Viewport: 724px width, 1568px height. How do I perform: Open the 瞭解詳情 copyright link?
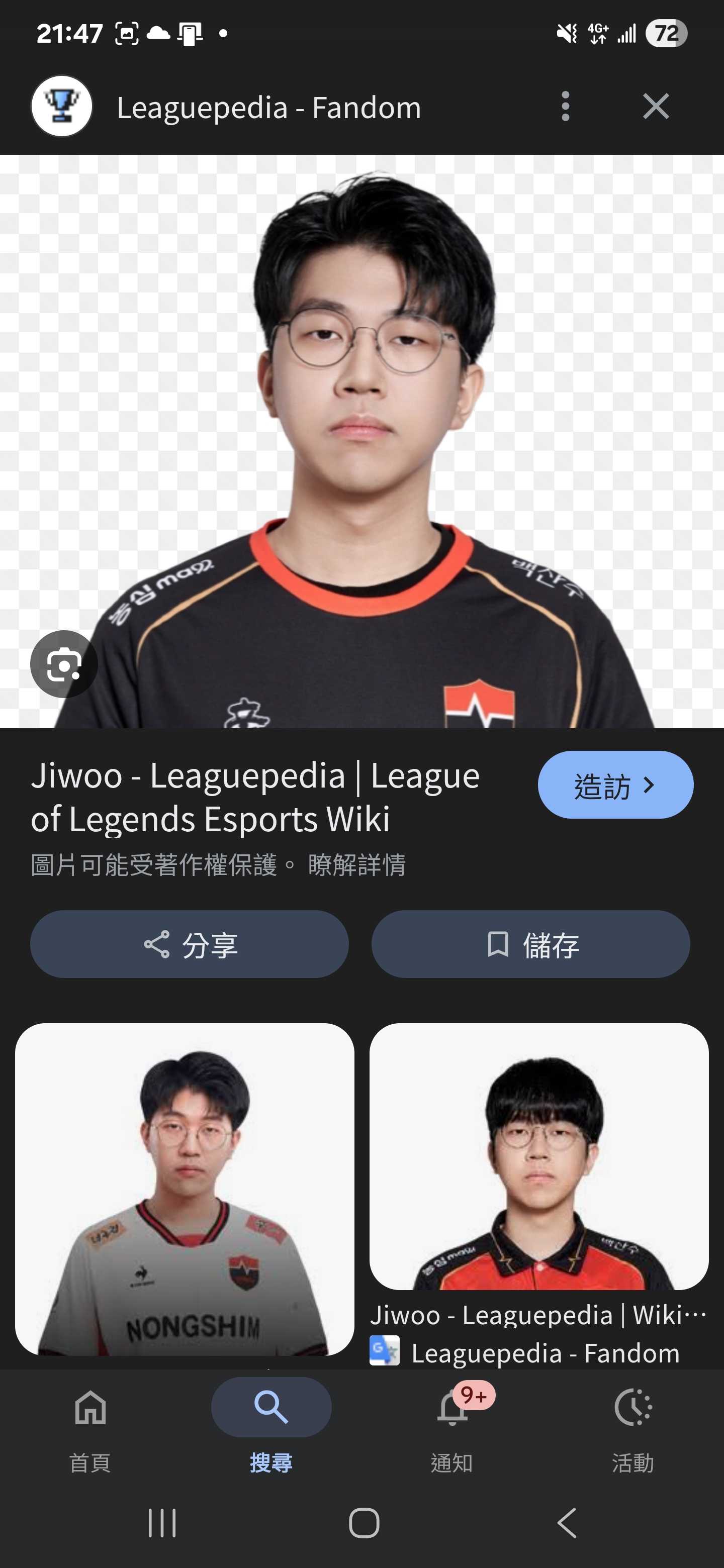(x=357, y=864)
